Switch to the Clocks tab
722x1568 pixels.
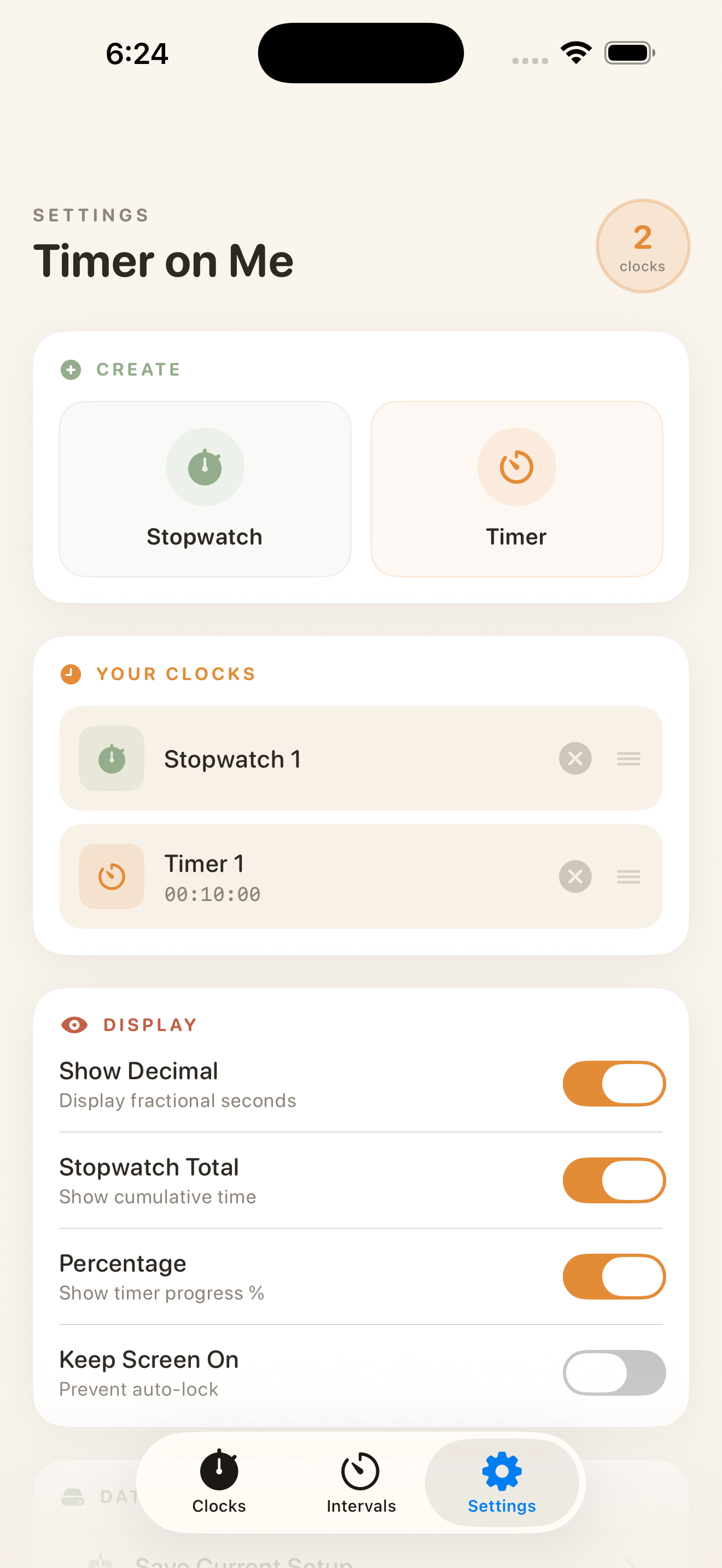[x=219, y=1482]
